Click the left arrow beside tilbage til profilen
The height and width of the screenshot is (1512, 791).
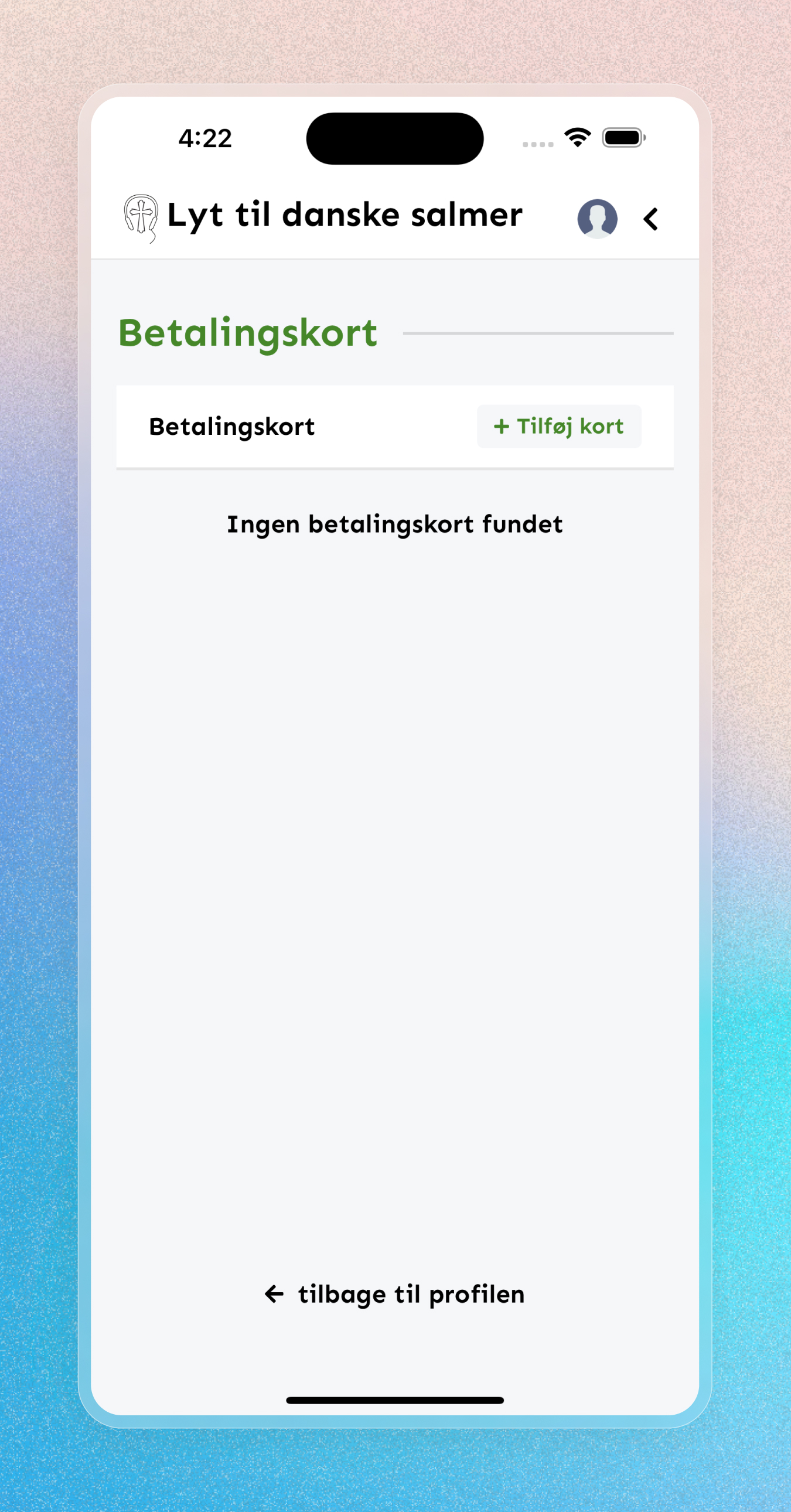point(274,1293)
